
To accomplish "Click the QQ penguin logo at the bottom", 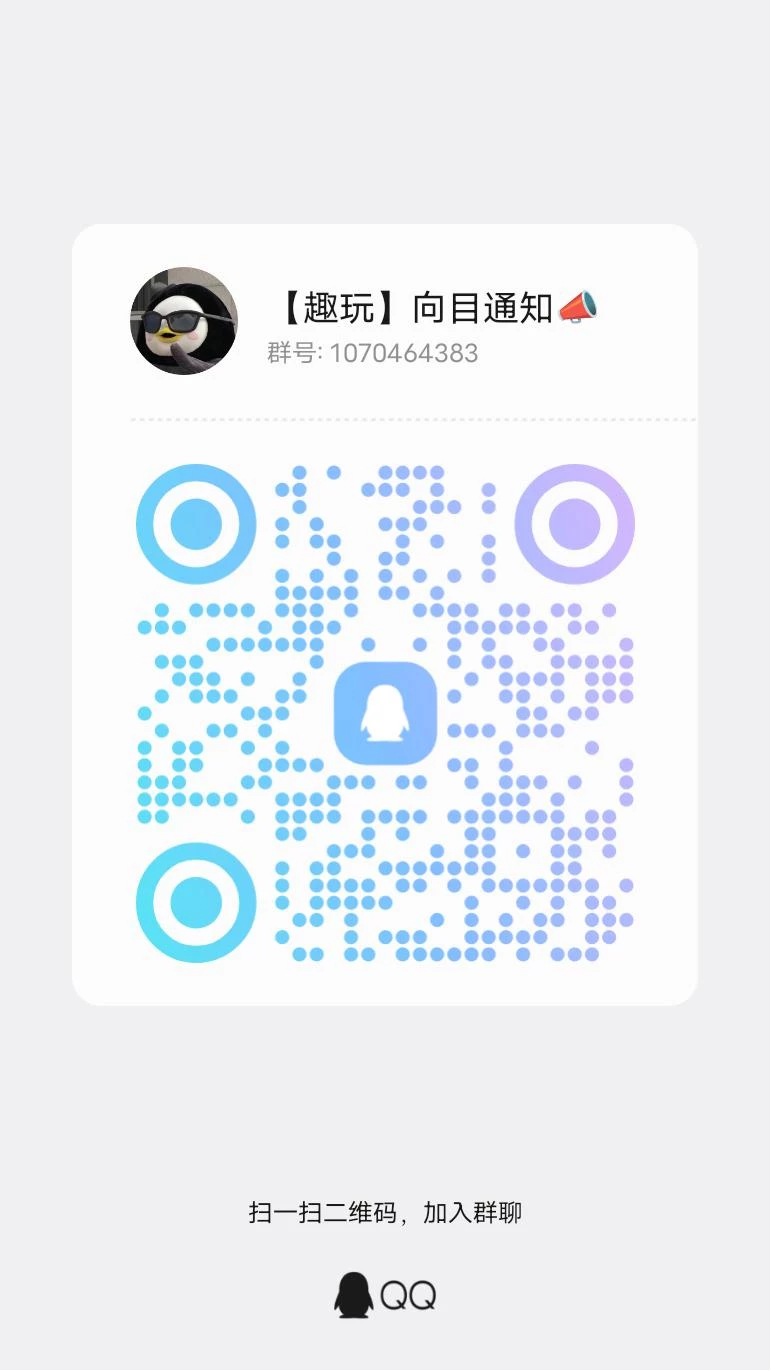I will click(x=355, y=1293).
